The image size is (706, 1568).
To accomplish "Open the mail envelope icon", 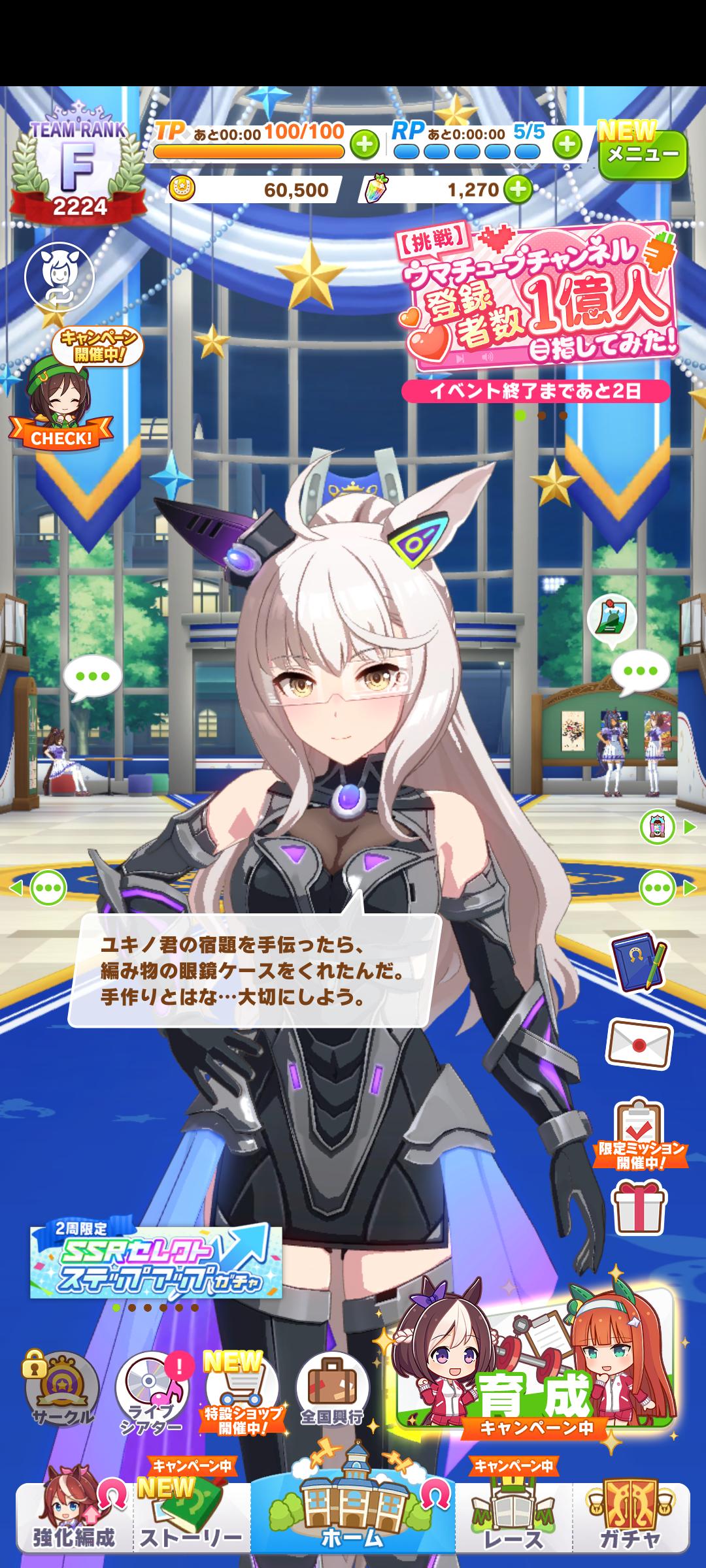I will [639, 1044].
